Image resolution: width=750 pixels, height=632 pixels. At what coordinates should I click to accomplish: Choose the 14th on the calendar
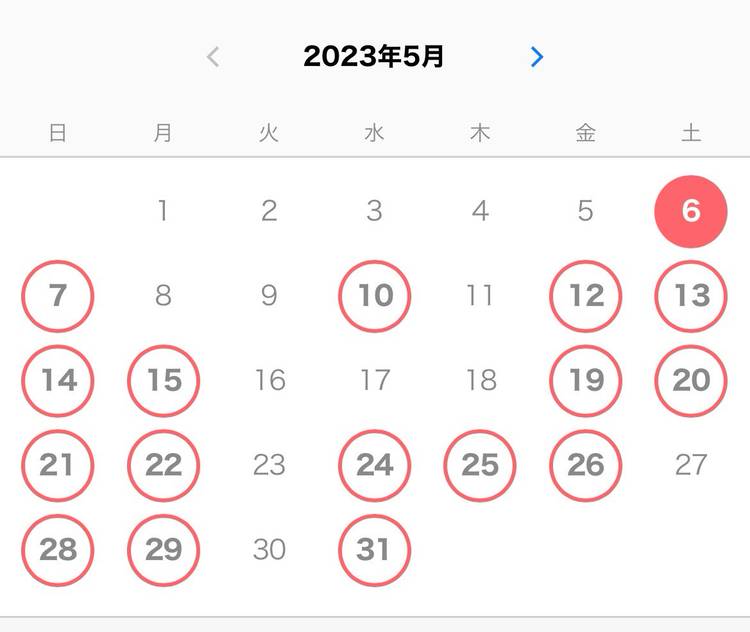[x=58, y=380]
